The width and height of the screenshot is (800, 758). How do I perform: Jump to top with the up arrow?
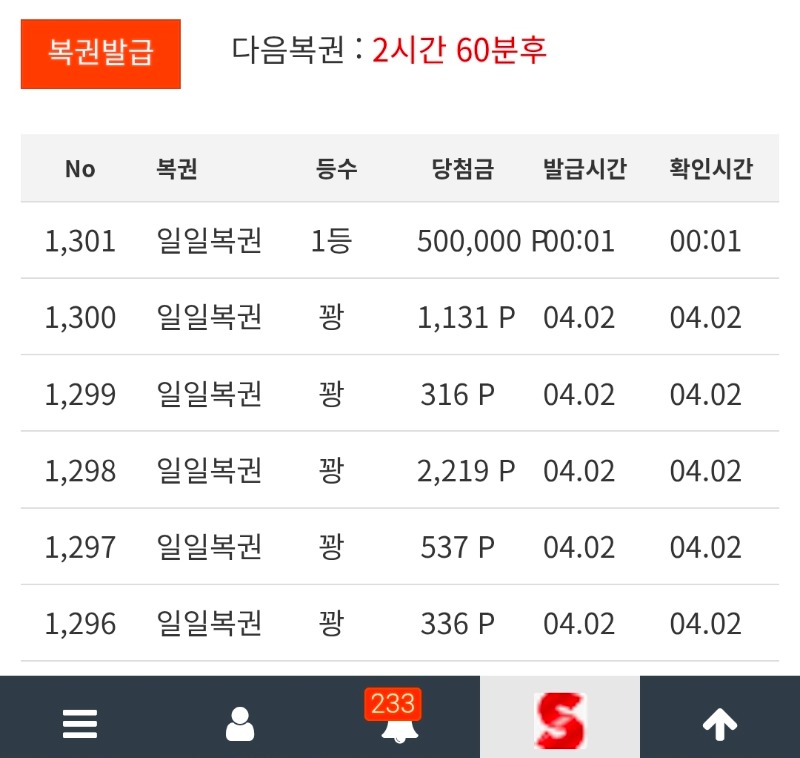click(720, 723)
